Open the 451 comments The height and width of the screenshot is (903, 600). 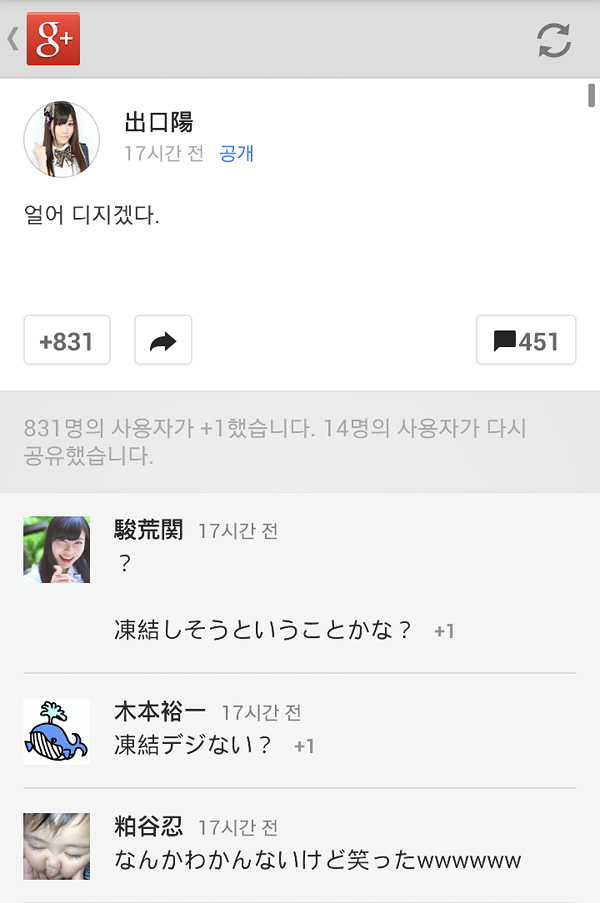tap(526, 341)
